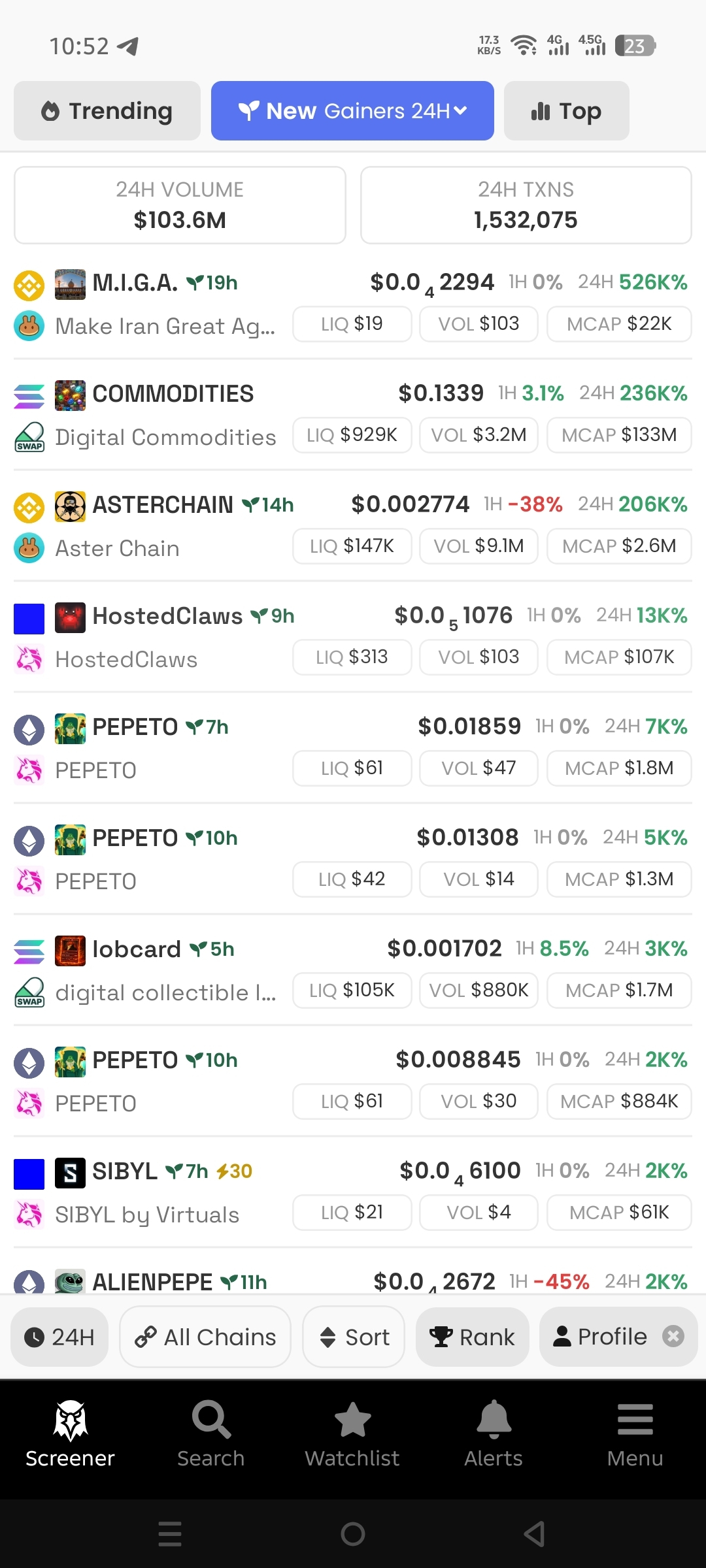Screen dimensions: 706x1568
Task: Open the Menu tab
Action: point(635,1434)
